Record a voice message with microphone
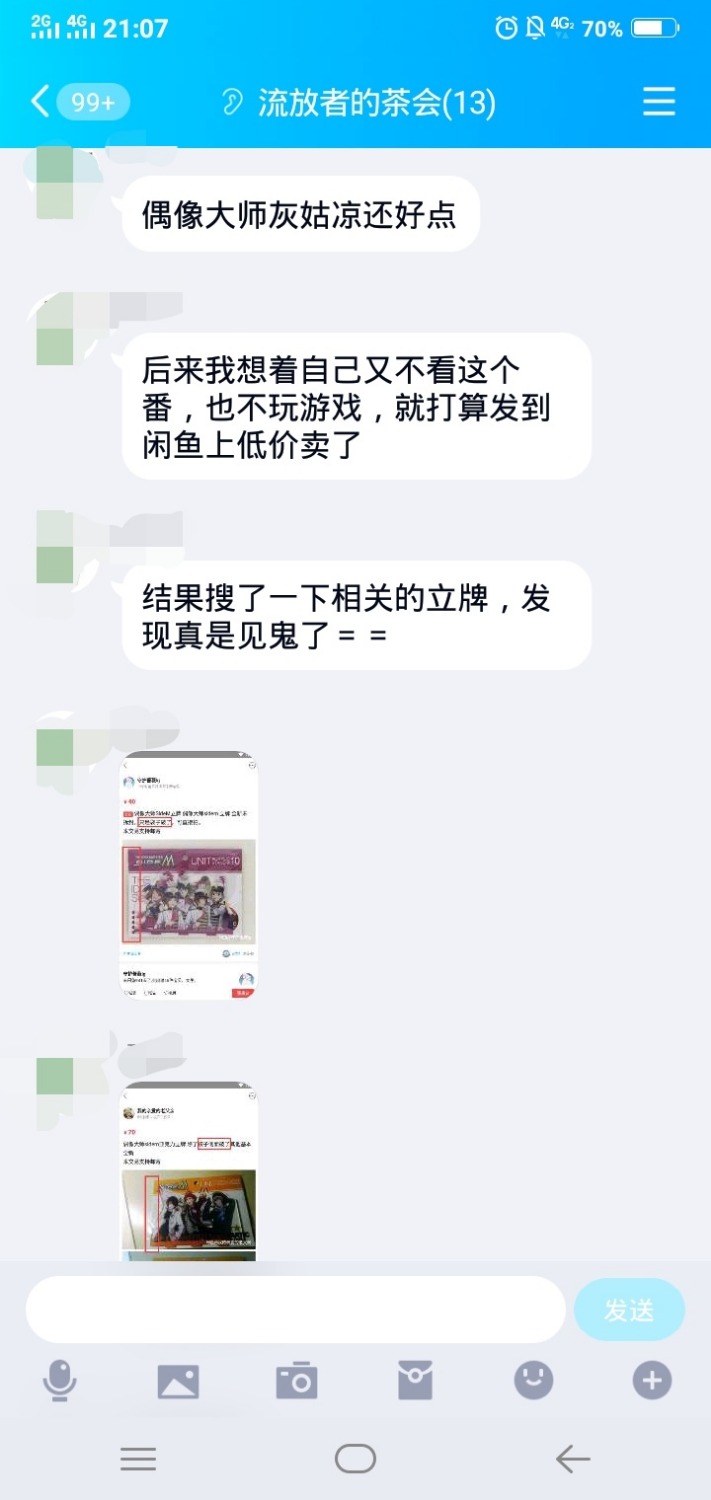The width and height of the screenshot is (711, 1500). [60, 1381]
